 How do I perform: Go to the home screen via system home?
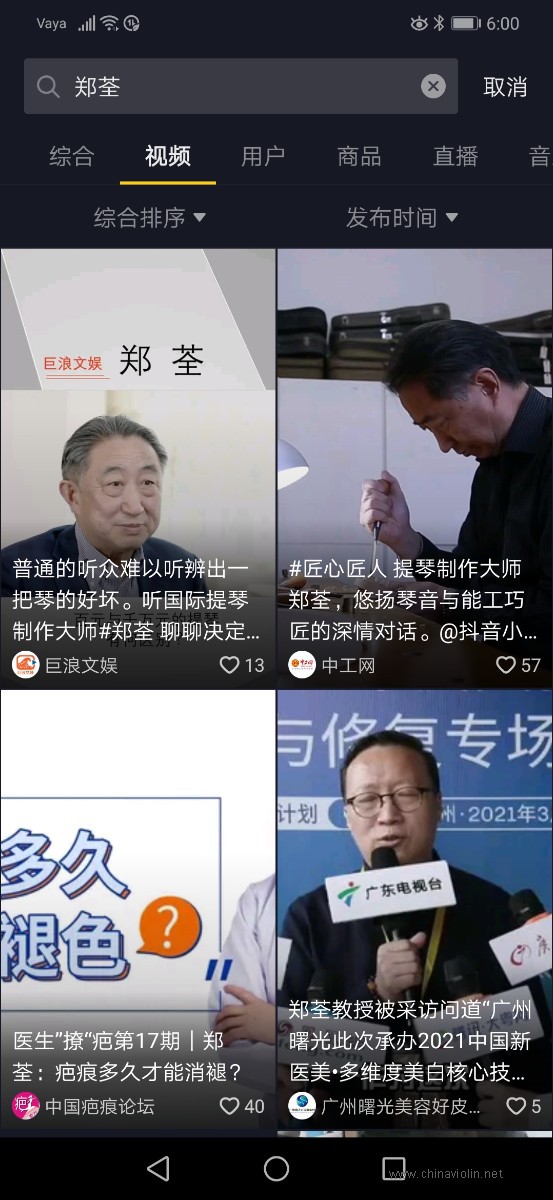click(x=276, y=1168)
